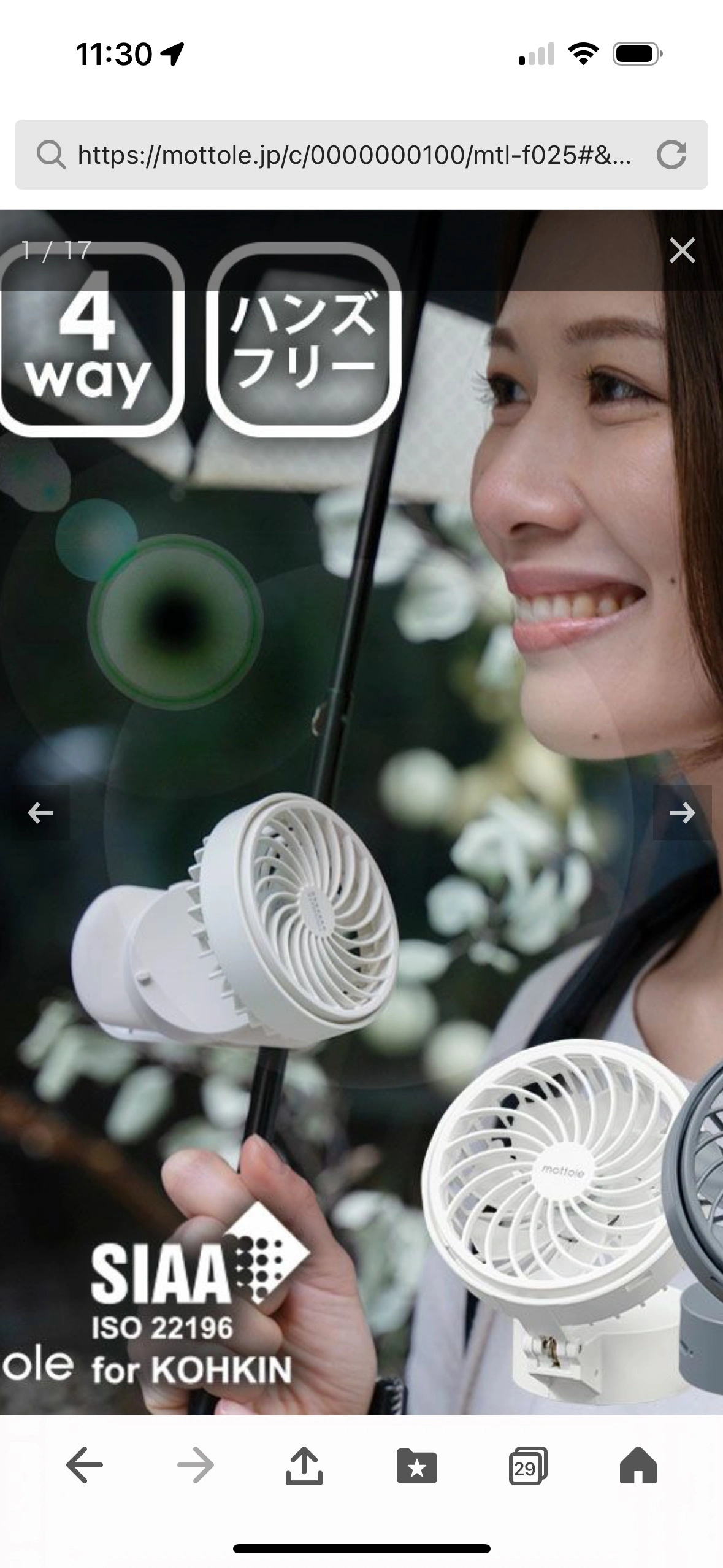The width and height of the screenshot is (723, 1568).
Task: Reload the current page
Action: coord(671,155)
